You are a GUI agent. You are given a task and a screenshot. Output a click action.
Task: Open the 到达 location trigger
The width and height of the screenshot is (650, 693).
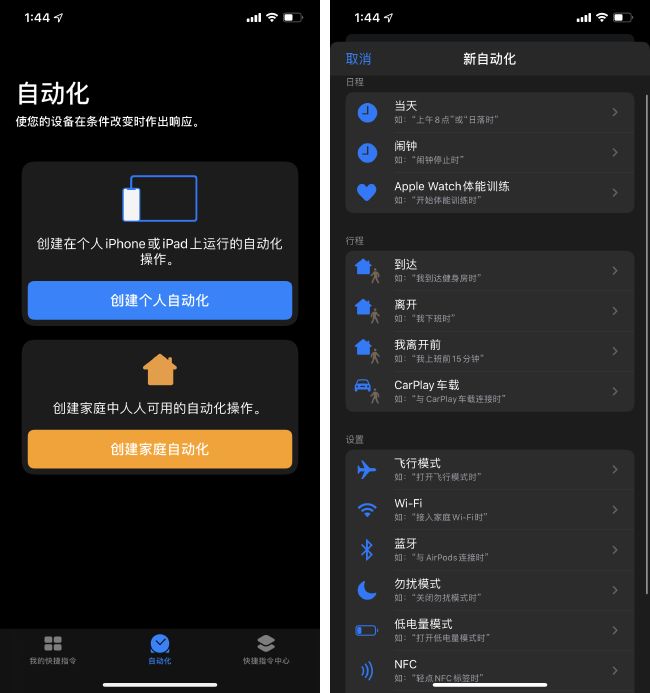pyautogui.click(x=490, y=271)
